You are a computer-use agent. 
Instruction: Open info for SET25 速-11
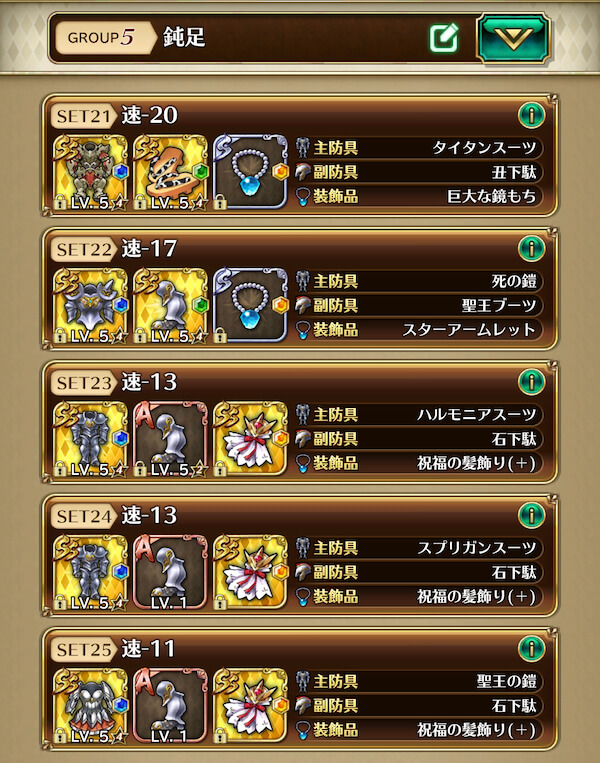531,648
